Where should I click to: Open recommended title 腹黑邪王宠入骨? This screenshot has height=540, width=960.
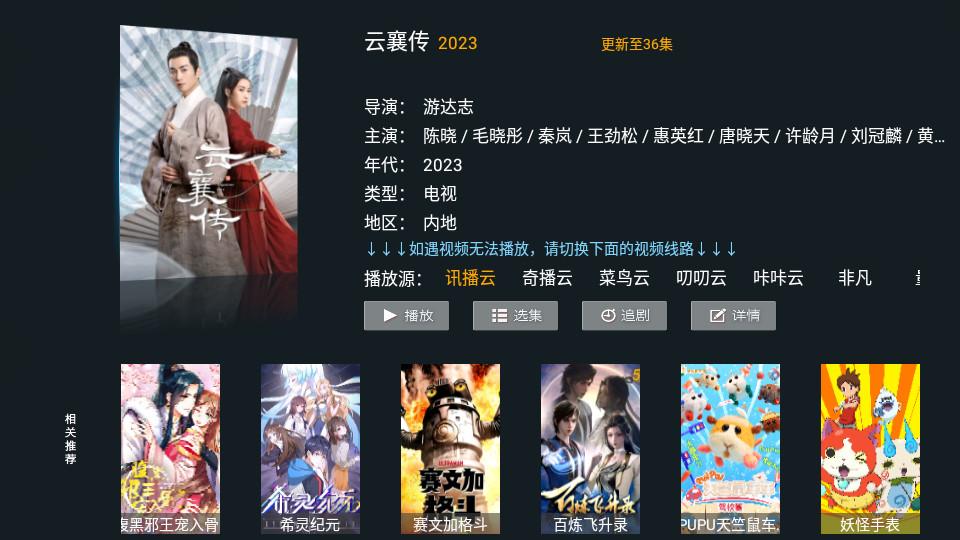[x=170, y=448]
